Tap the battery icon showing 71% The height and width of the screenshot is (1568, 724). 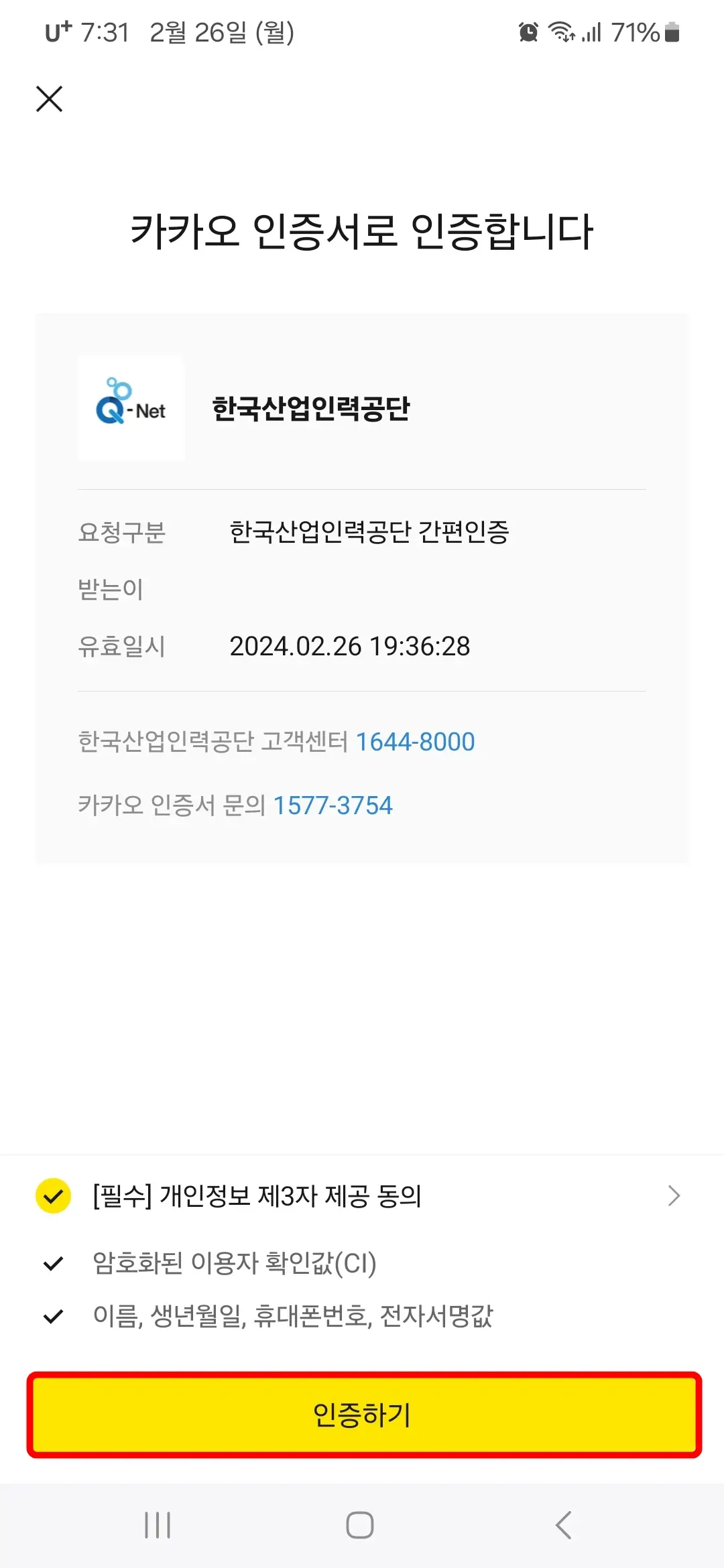pos(670,31)
